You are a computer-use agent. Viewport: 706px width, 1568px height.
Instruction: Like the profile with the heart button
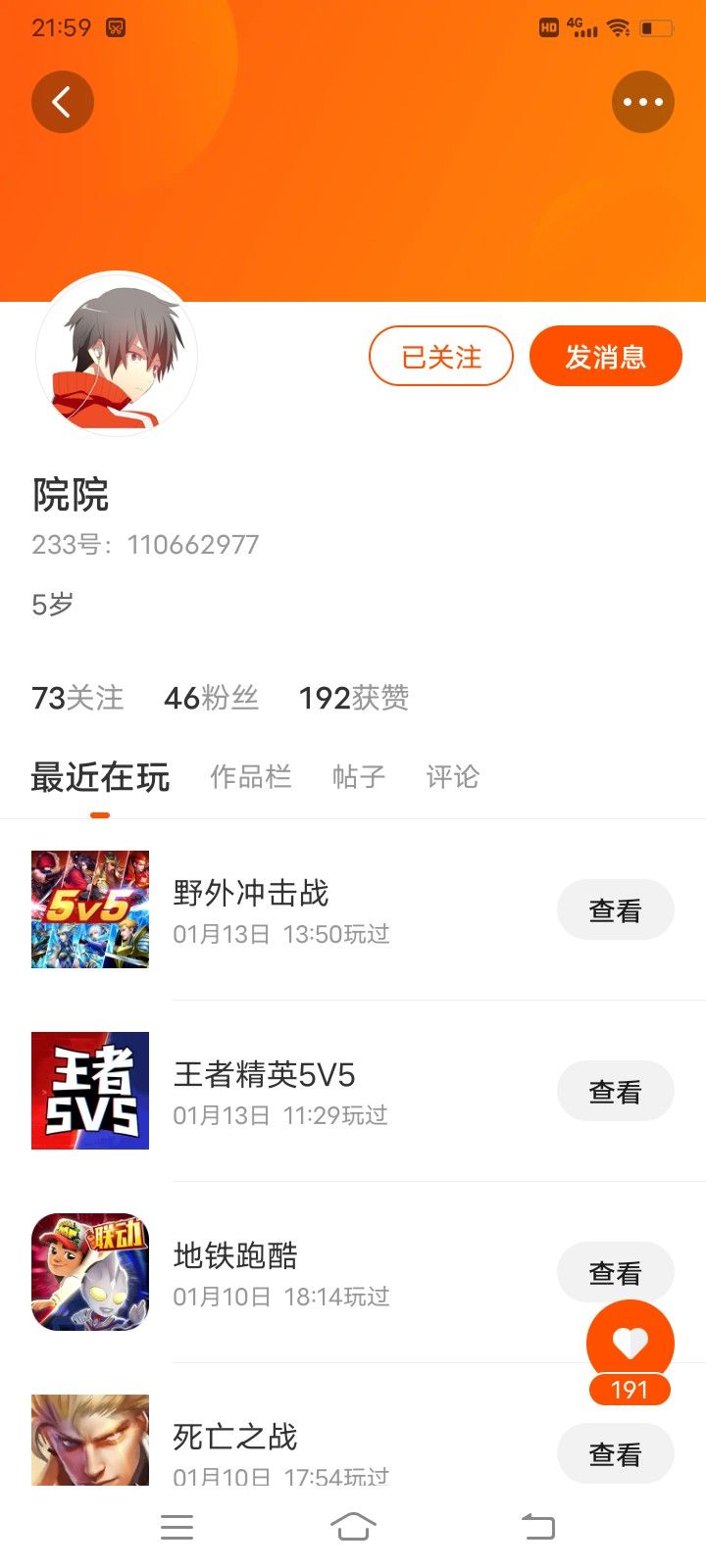630,1344
